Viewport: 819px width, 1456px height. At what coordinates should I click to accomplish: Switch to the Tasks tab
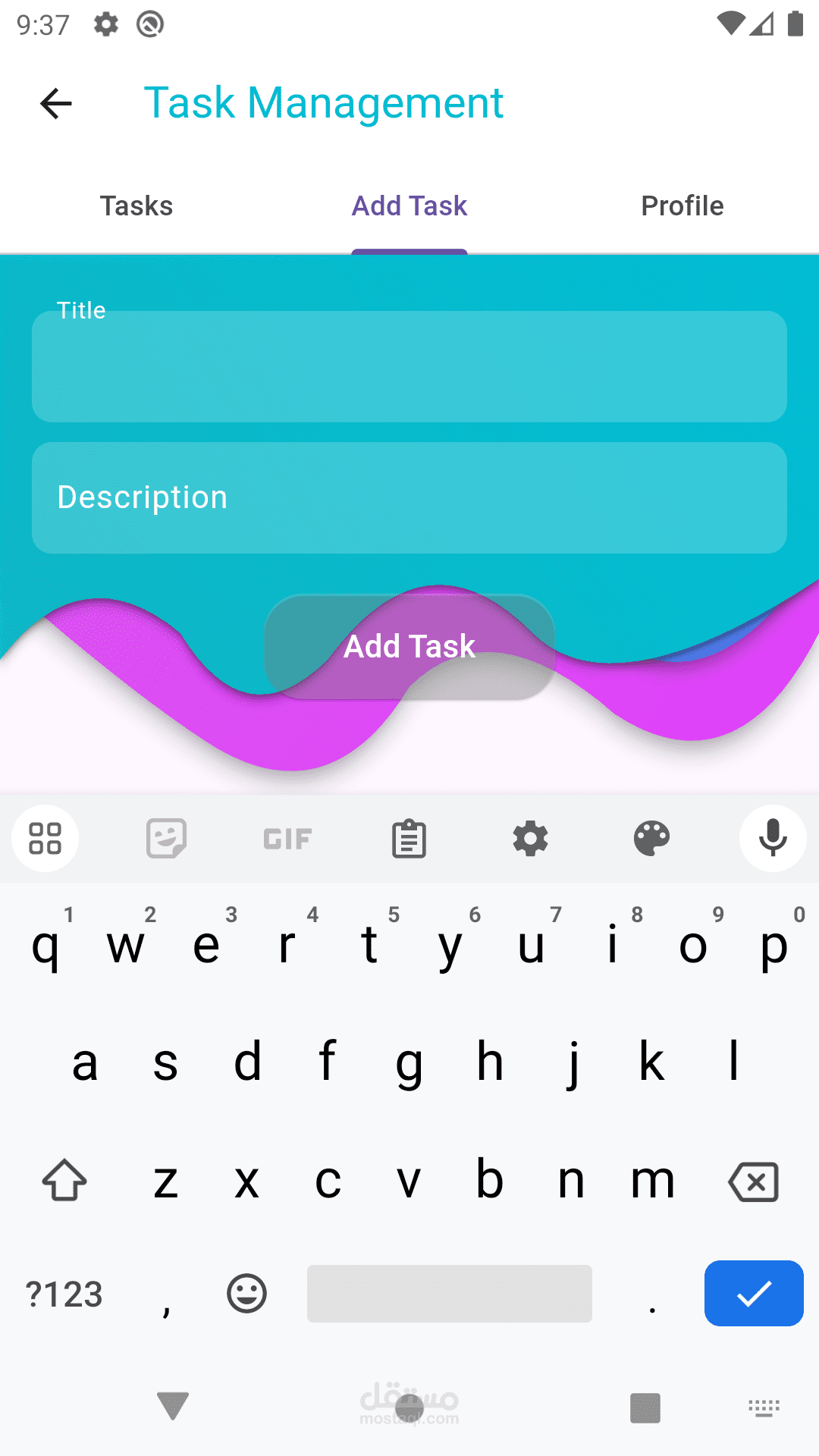136,205
